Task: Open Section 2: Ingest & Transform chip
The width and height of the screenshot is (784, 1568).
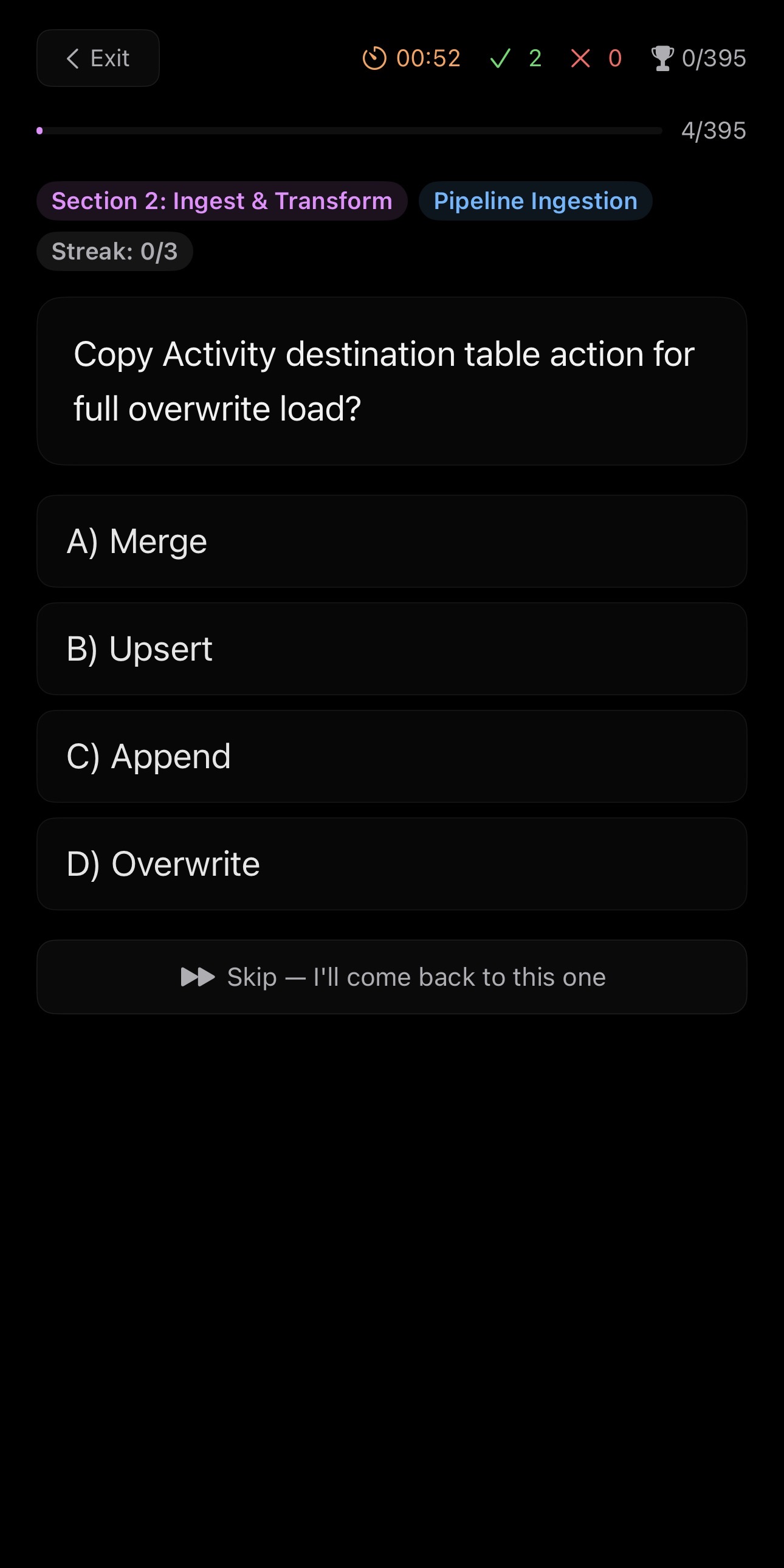Action: (x=222, y=201)
